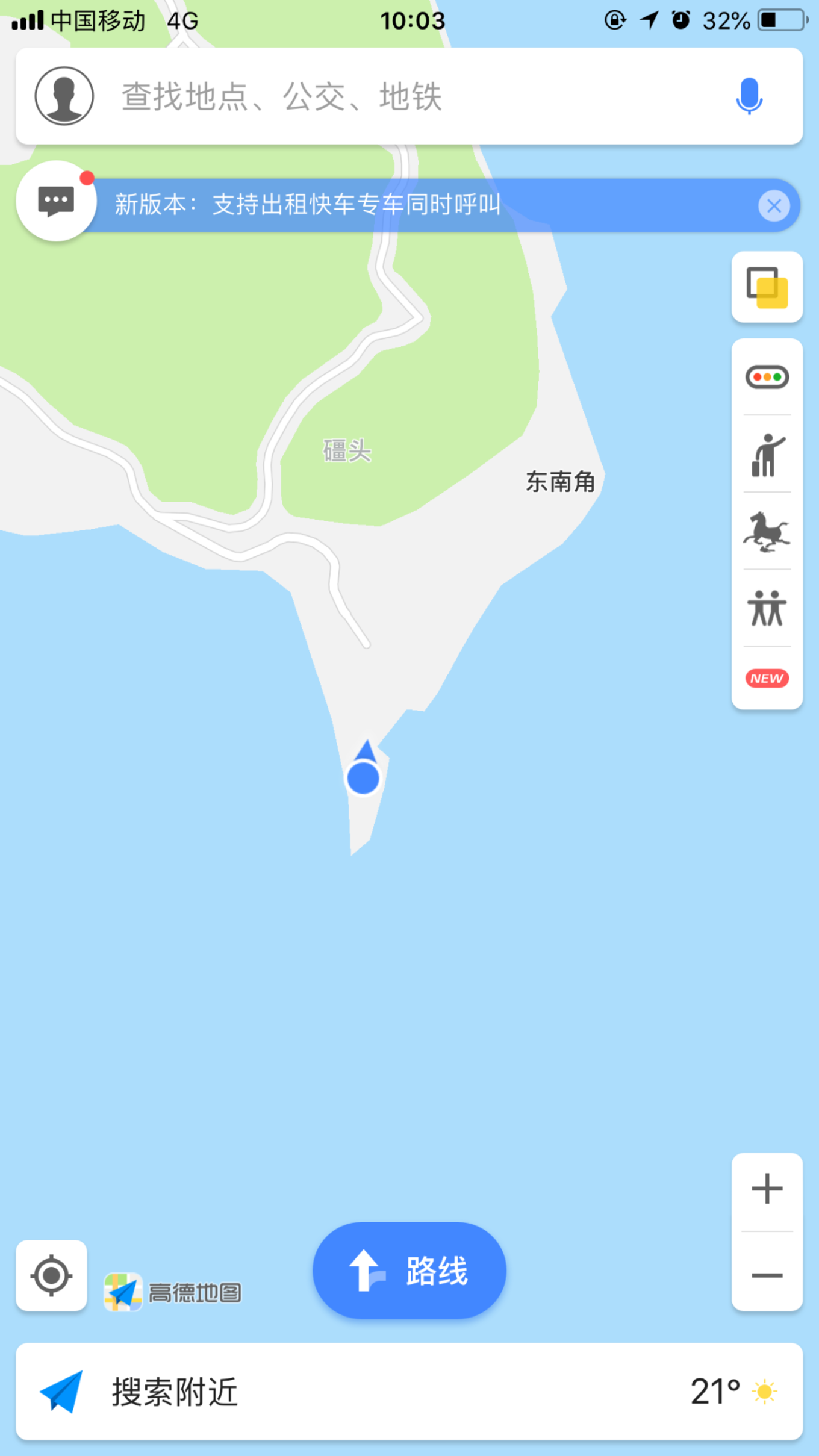Viewport: 819px width, 1456px height.
Task: Tap the search box for places, bus, subway
Action: (397, 96)
